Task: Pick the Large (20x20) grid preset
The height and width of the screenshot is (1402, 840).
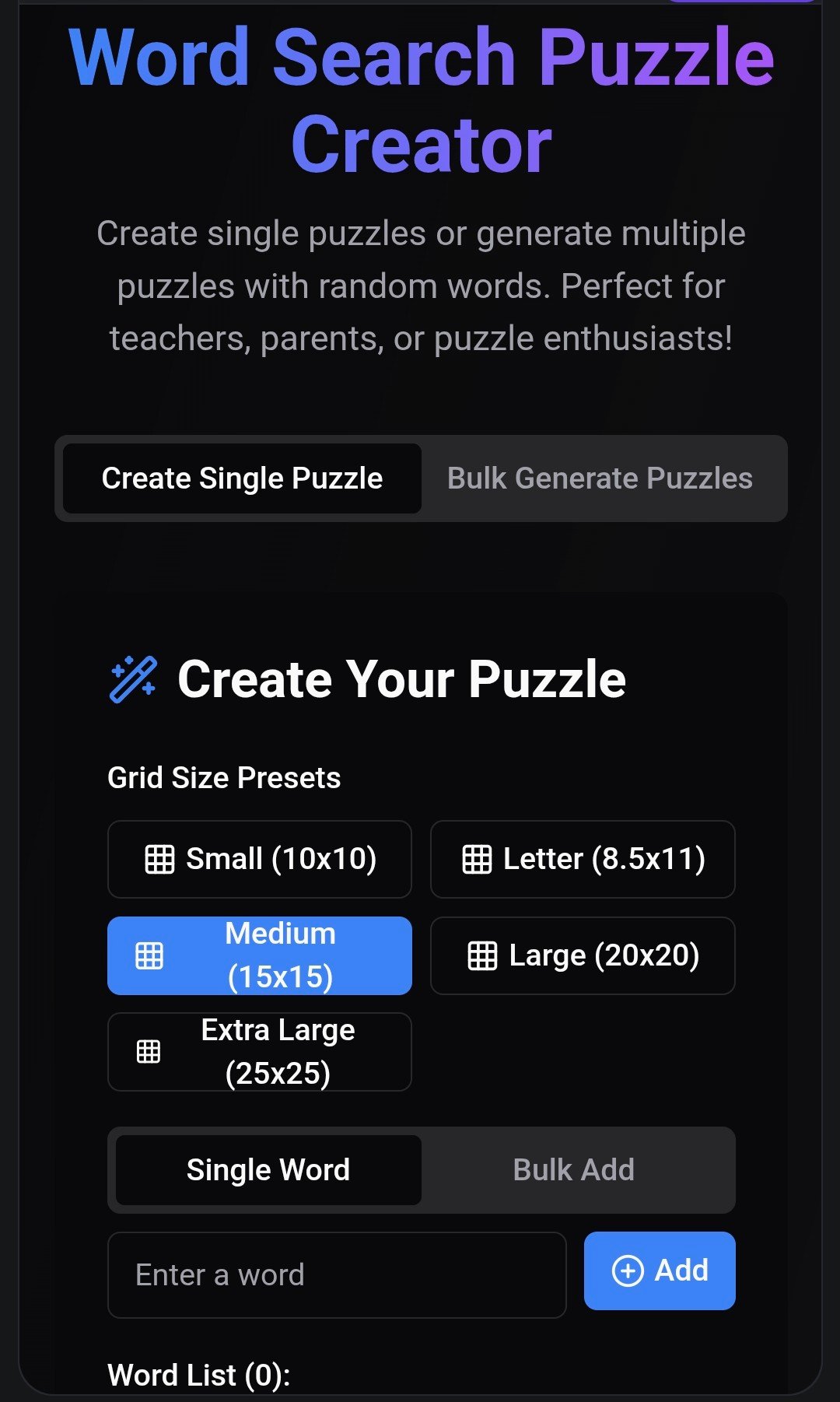Action: point(583,955)
